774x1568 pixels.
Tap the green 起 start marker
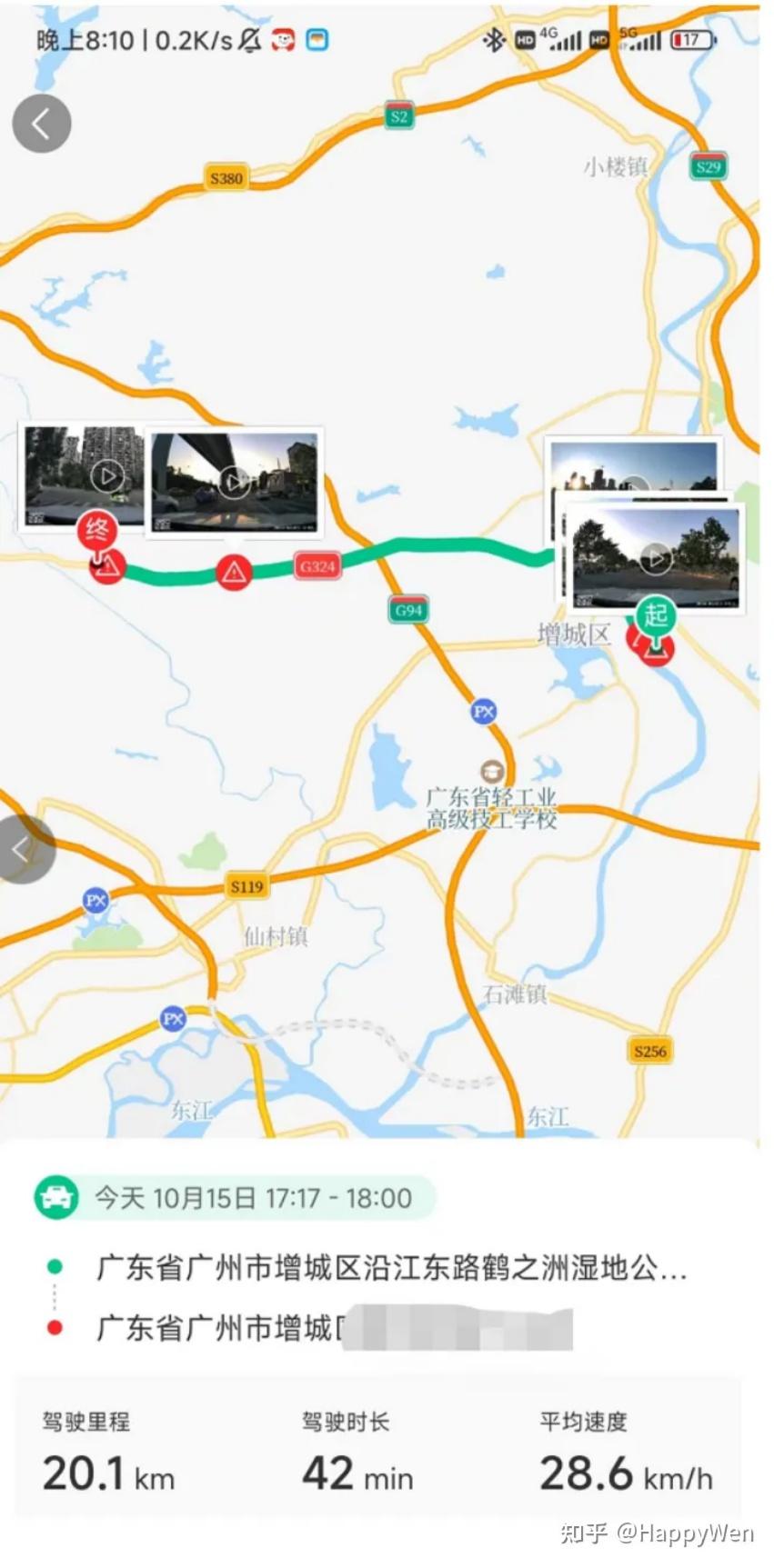pyautogui.click(x=656, y=616)
